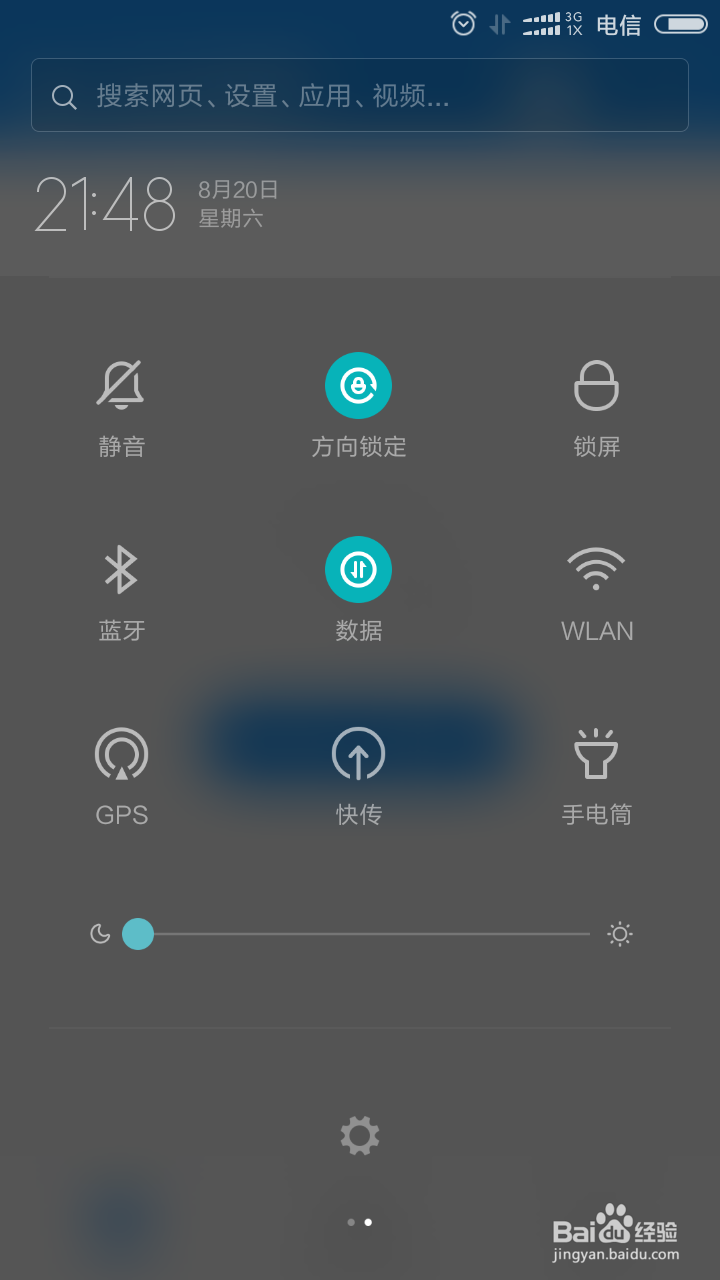Open the settings gear

tap(358, 1135)
